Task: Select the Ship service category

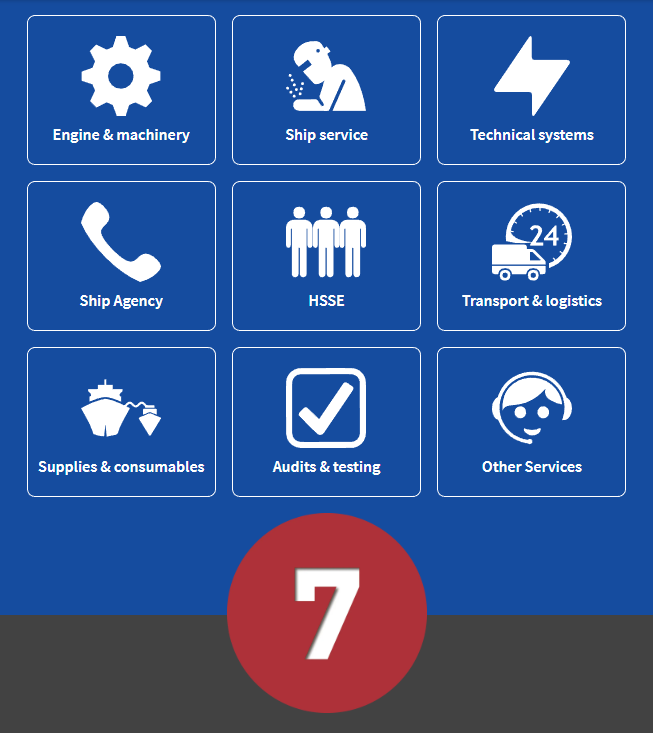Action: tap(326, 90)
